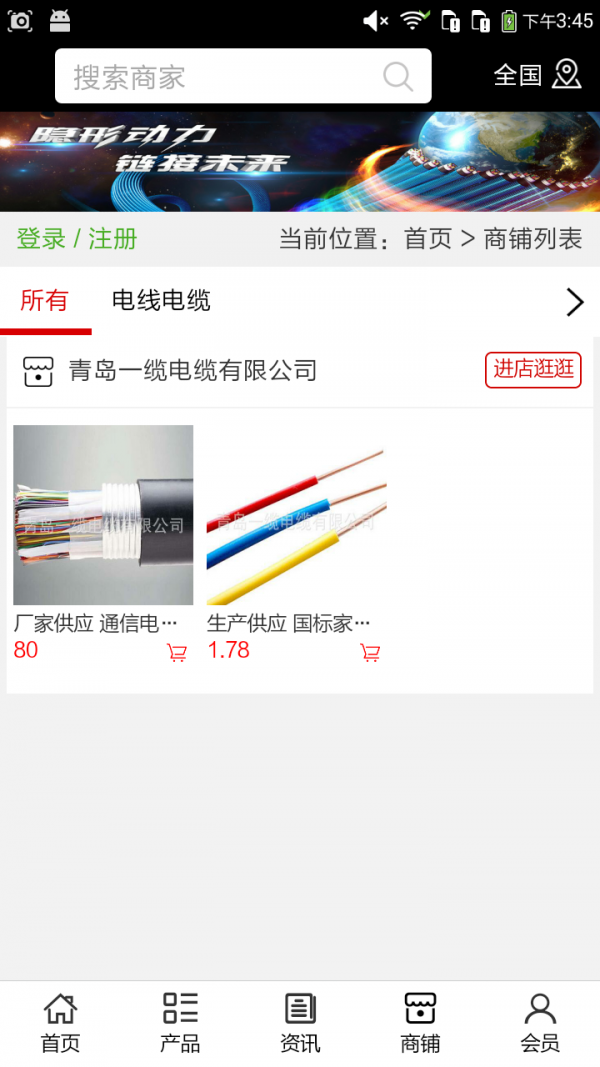This screenshot has height=1067, width=600.
Task: Switch to the 产品 bottom tab
Action: [x=180, y=1023]
